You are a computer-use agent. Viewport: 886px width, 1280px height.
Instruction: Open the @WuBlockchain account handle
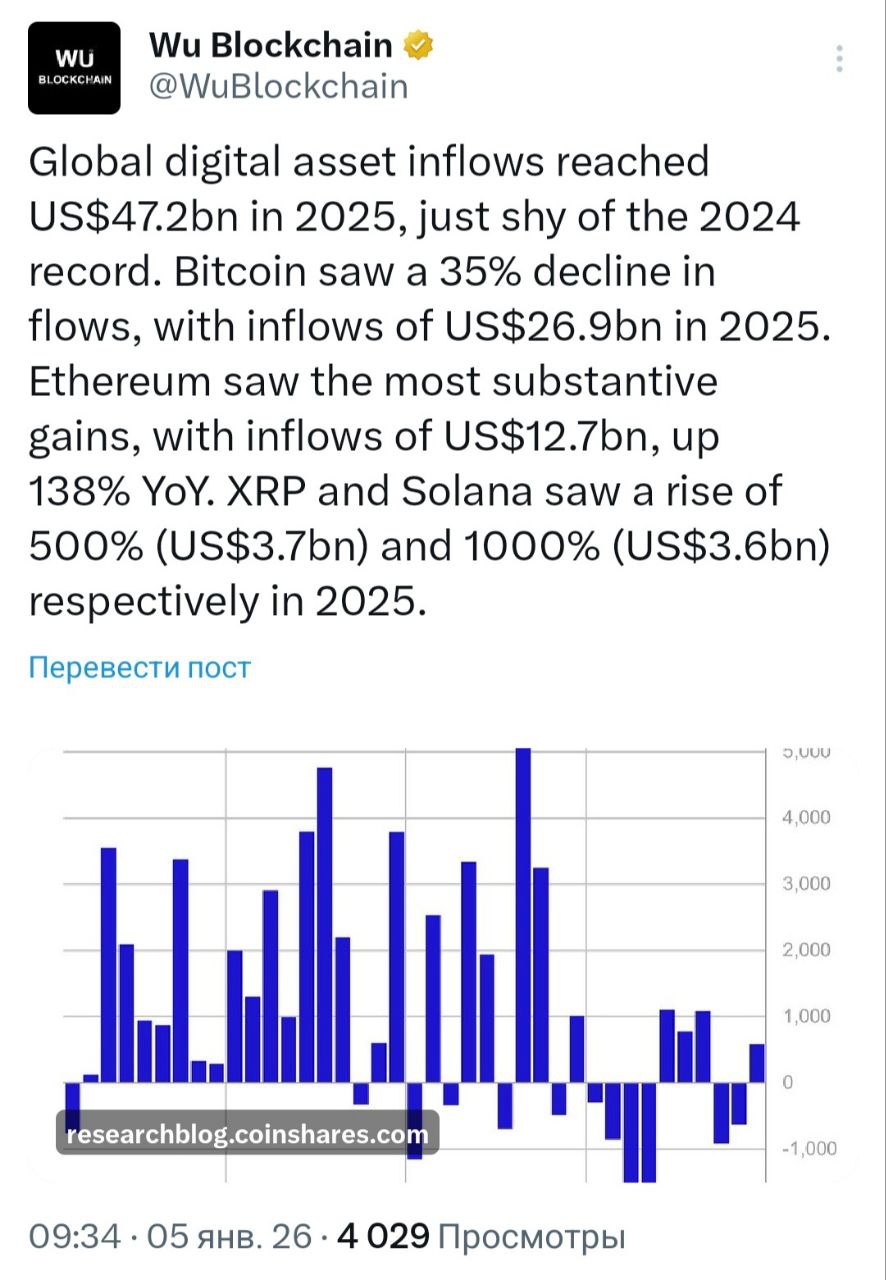pos(278,87)
